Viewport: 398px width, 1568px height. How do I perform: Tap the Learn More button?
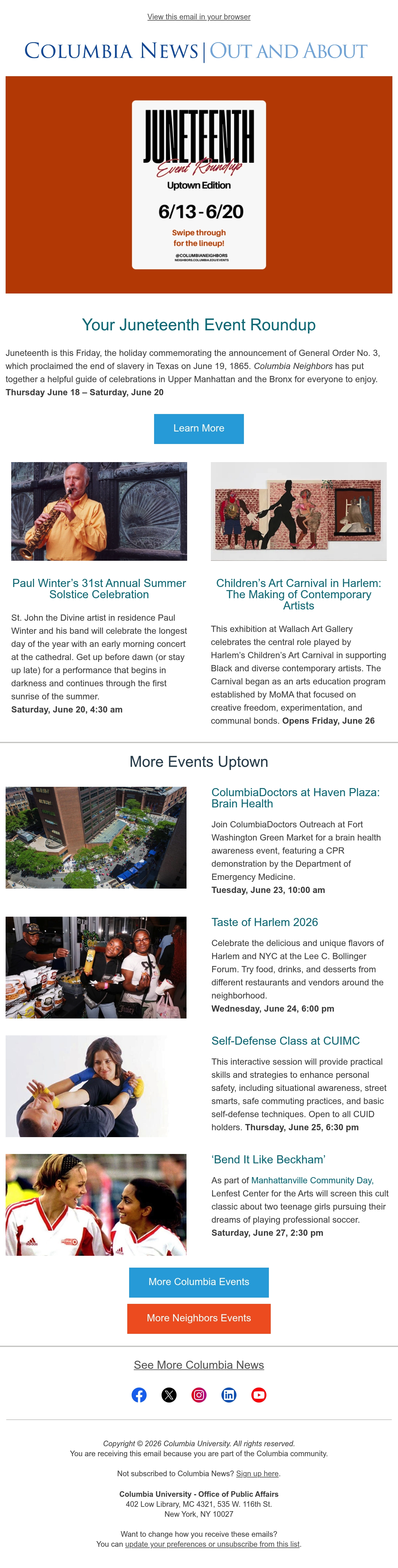[199, 428]
